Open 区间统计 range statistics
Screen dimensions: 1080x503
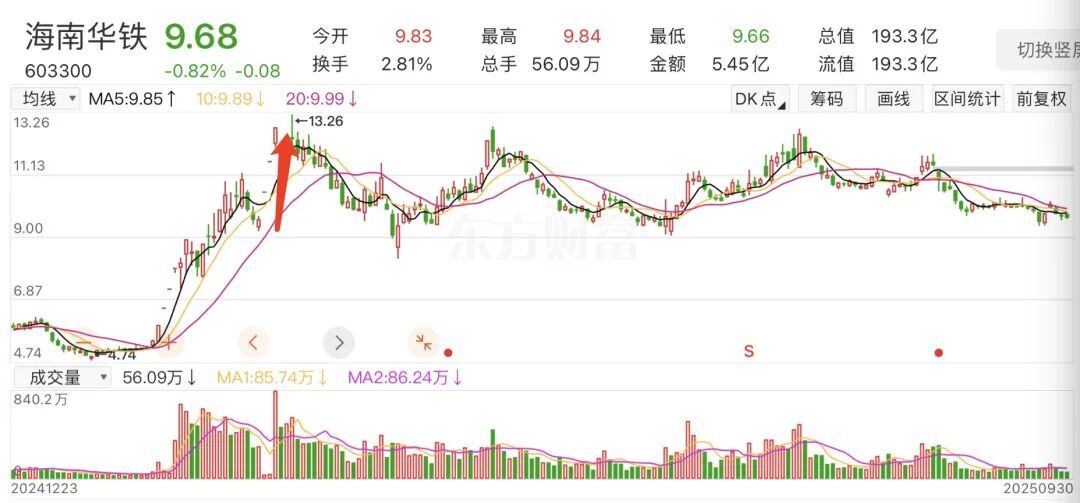click(967, 99)
